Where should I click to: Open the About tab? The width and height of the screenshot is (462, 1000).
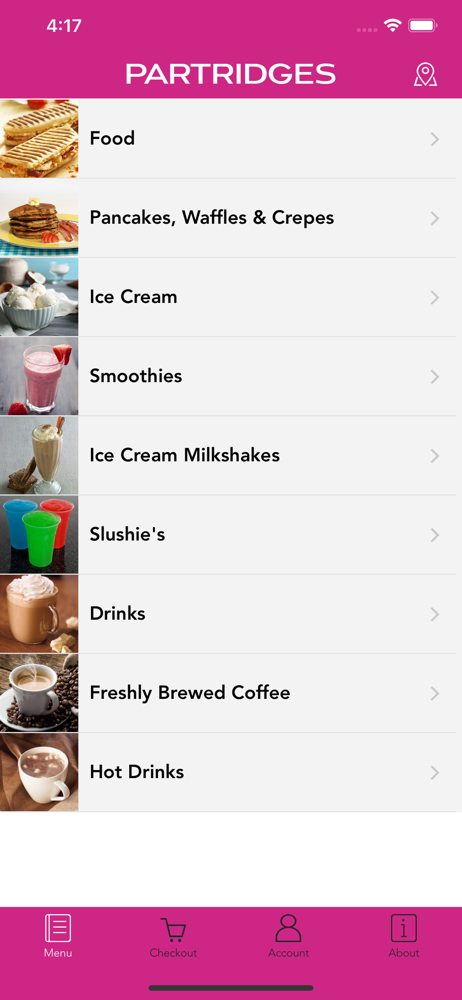click(x=404, y=936)
